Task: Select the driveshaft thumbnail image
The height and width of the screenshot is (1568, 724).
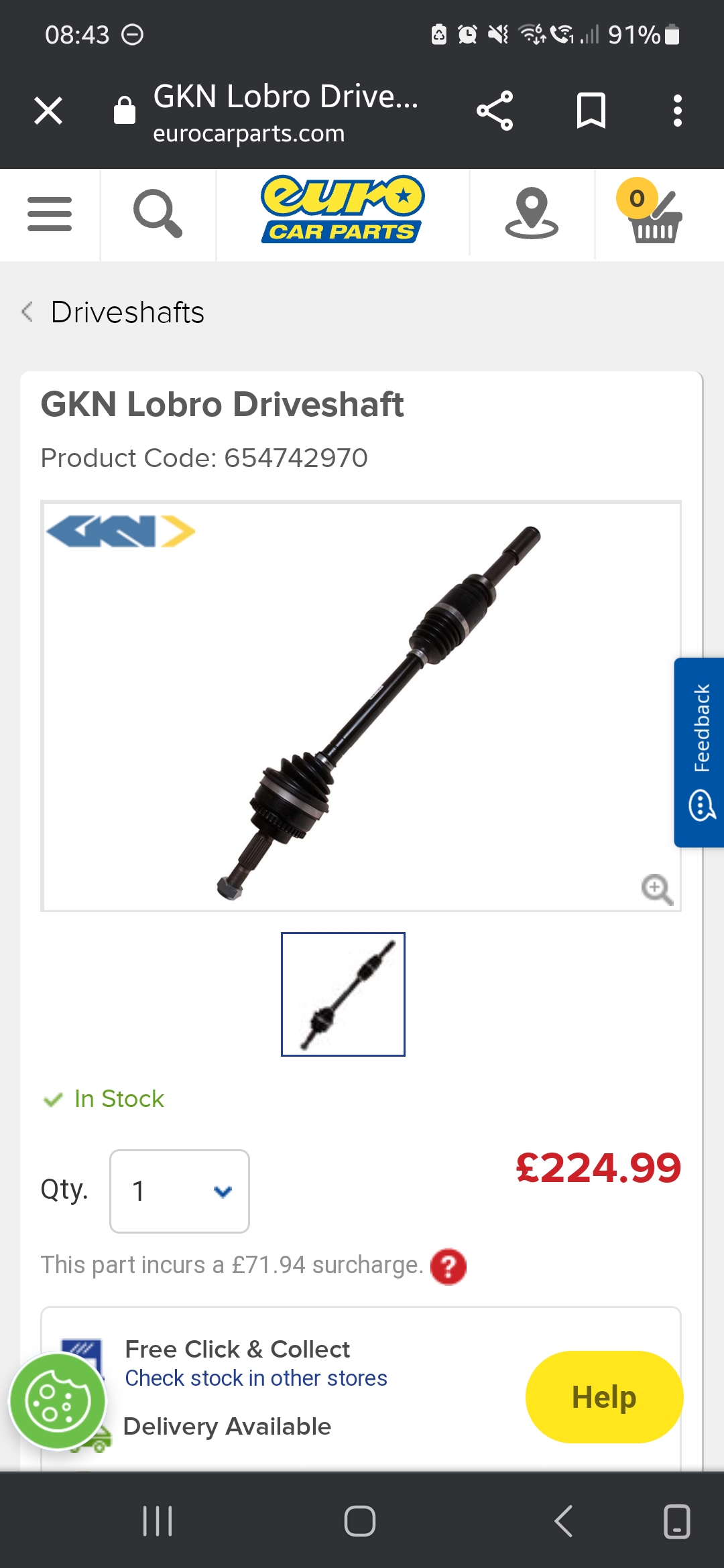Action: [x=343, y=994]
